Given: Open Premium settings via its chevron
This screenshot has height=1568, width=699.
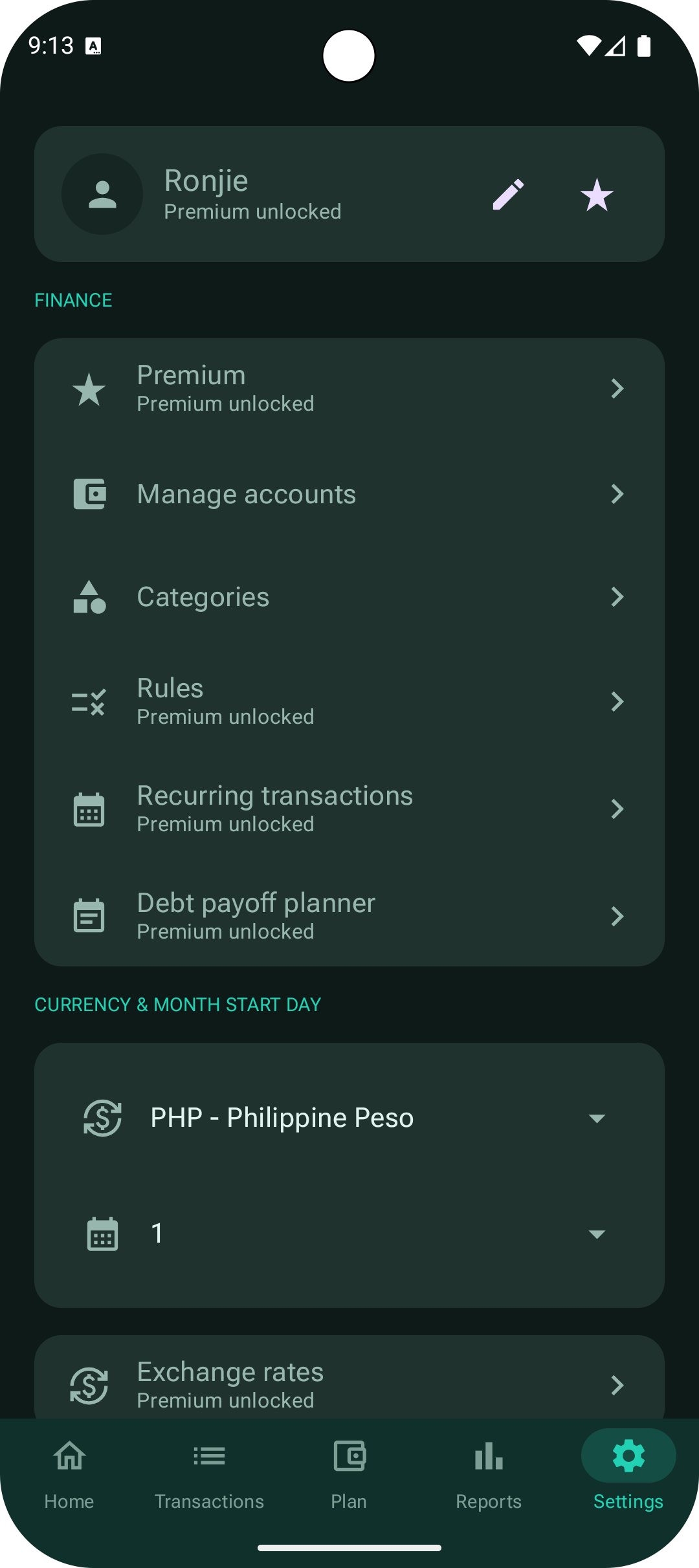Looking at the screenshot, I should [617, 388].
